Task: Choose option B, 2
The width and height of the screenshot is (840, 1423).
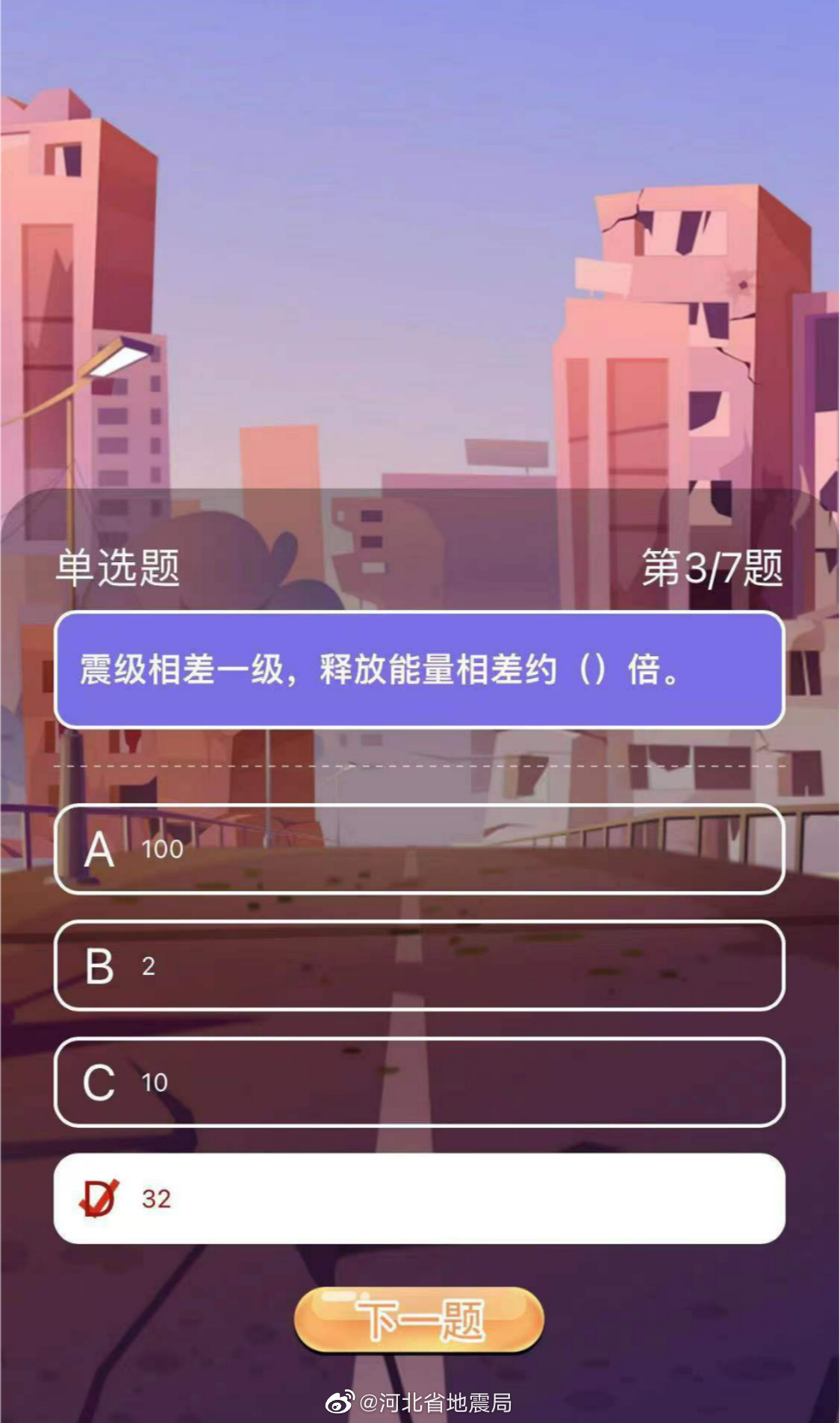Action: click(x=419, y=965)
